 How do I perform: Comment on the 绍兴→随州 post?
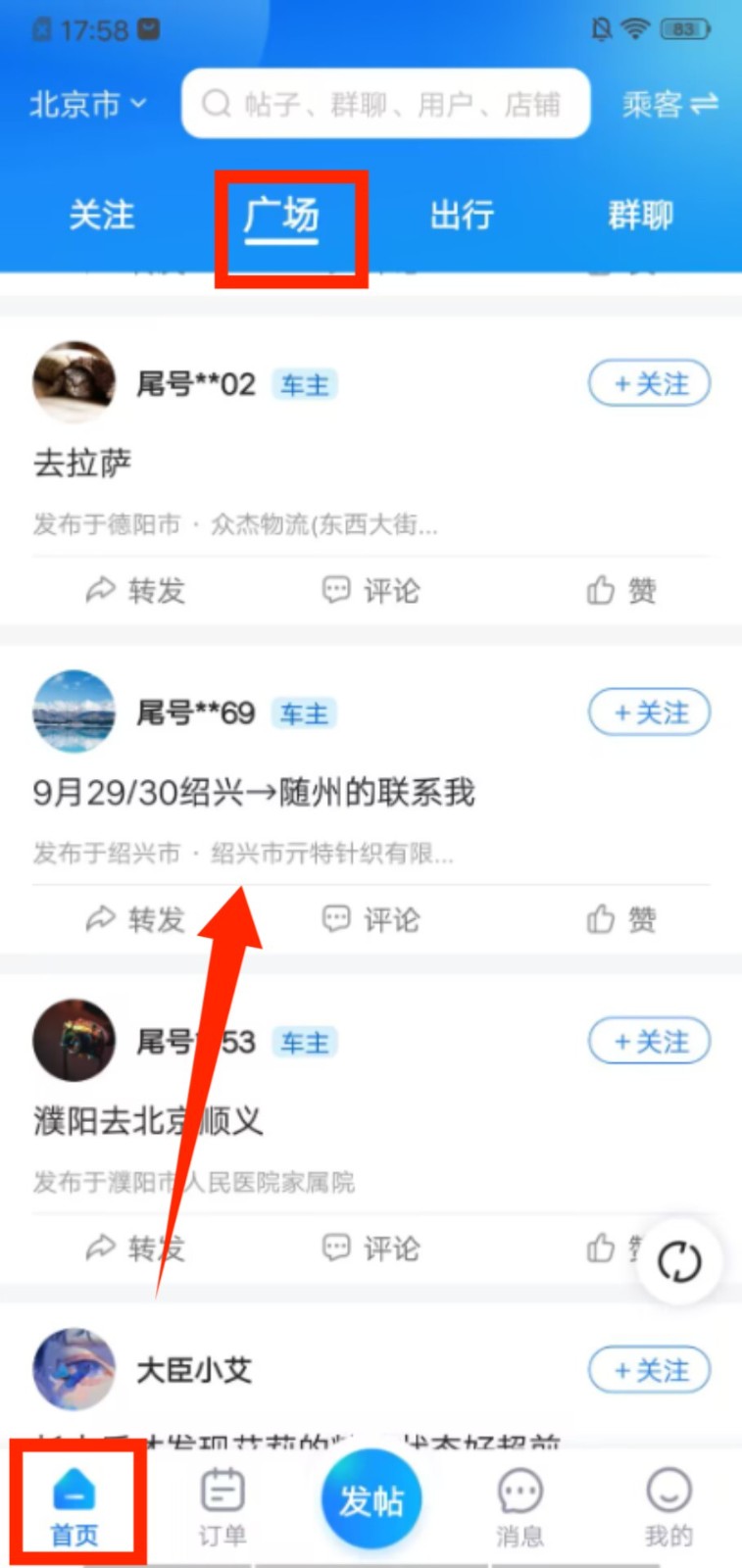tap(371, 919)
